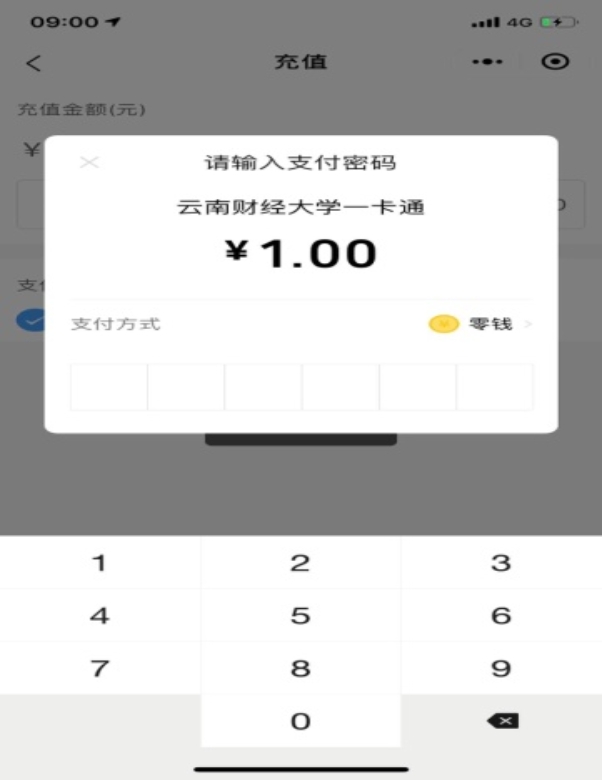Enter digit 7 on the keypad
The image size is (602, 780).
click(99, 668)
